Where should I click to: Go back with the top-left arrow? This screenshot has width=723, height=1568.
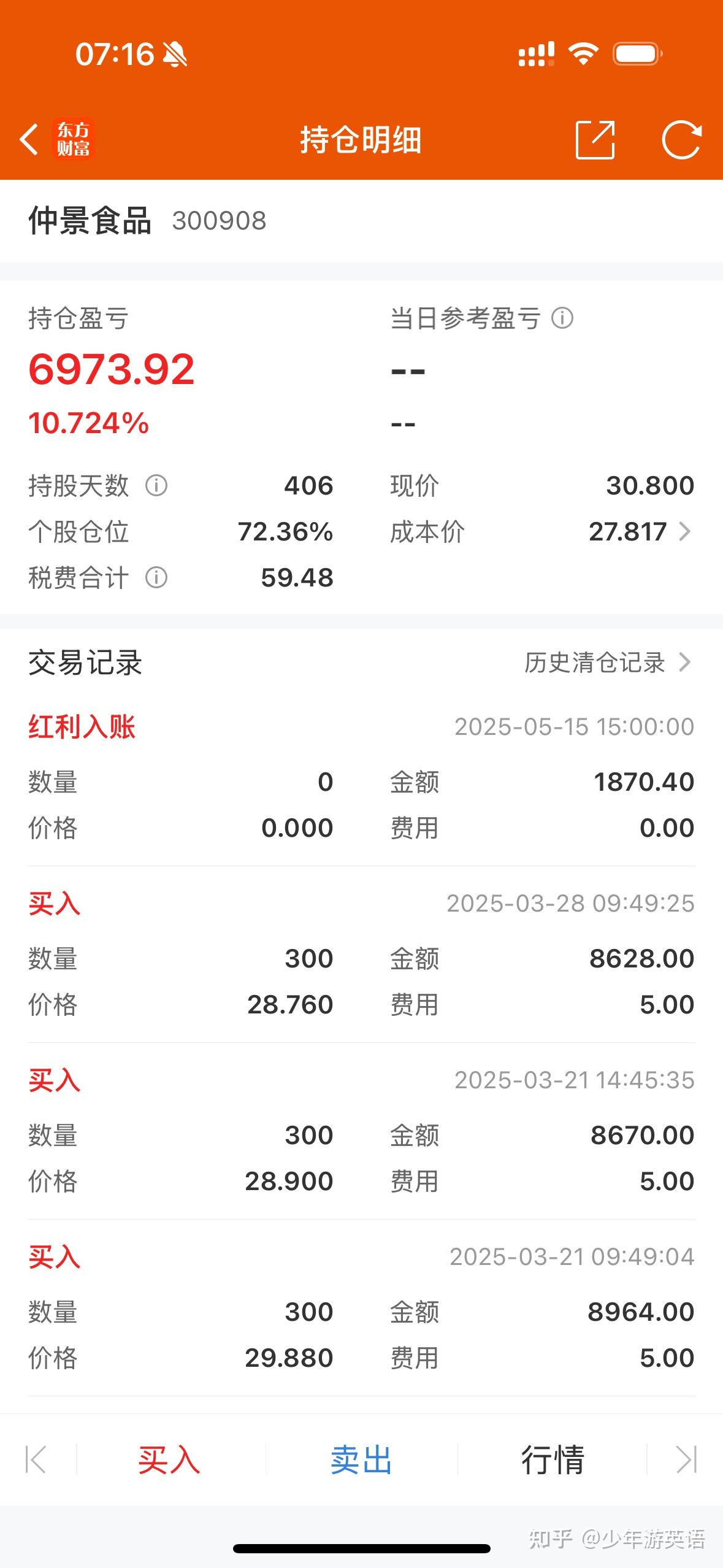[29, 139]
